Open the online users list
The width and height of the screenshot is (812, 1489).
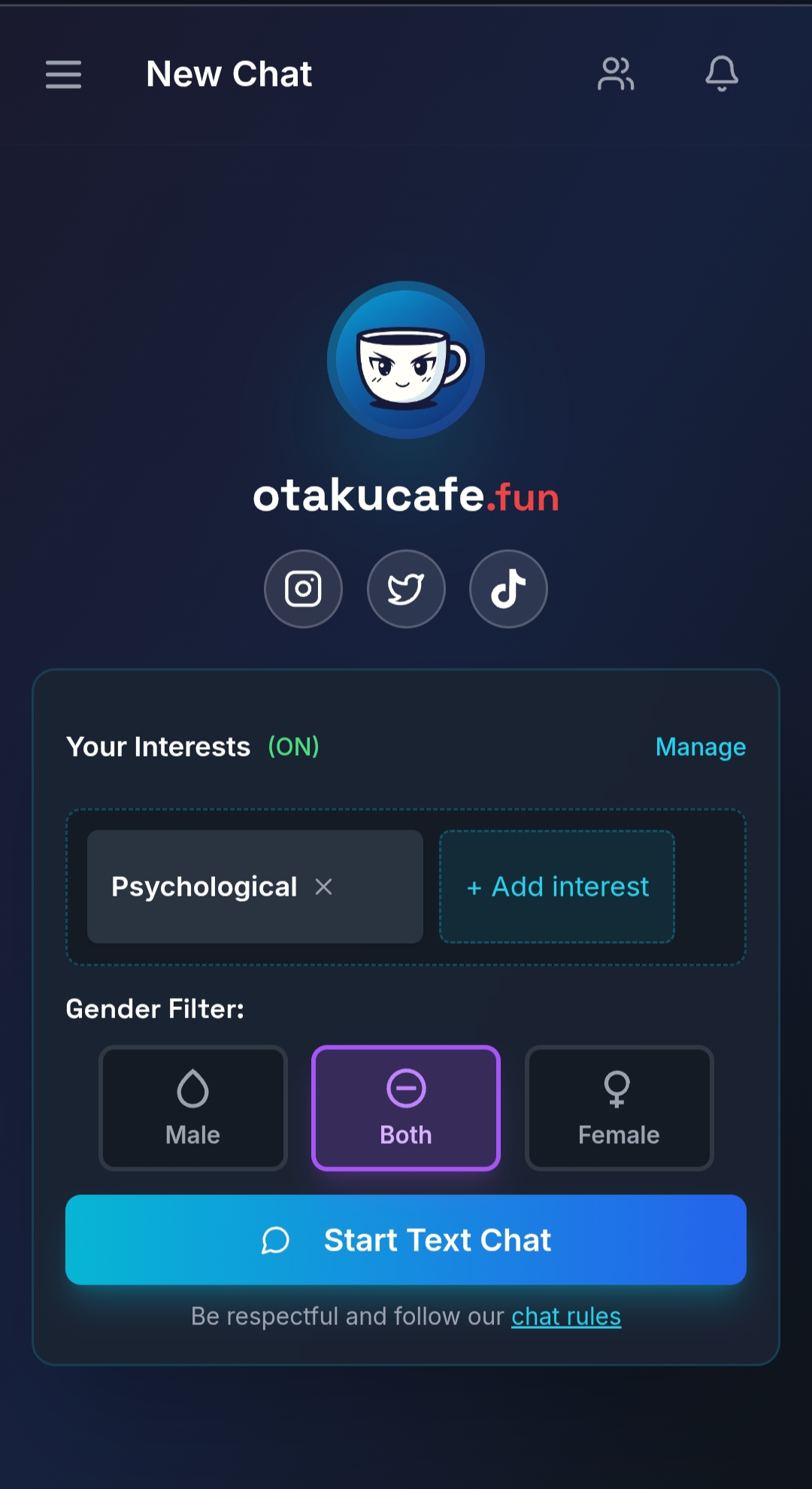(617, 74)
